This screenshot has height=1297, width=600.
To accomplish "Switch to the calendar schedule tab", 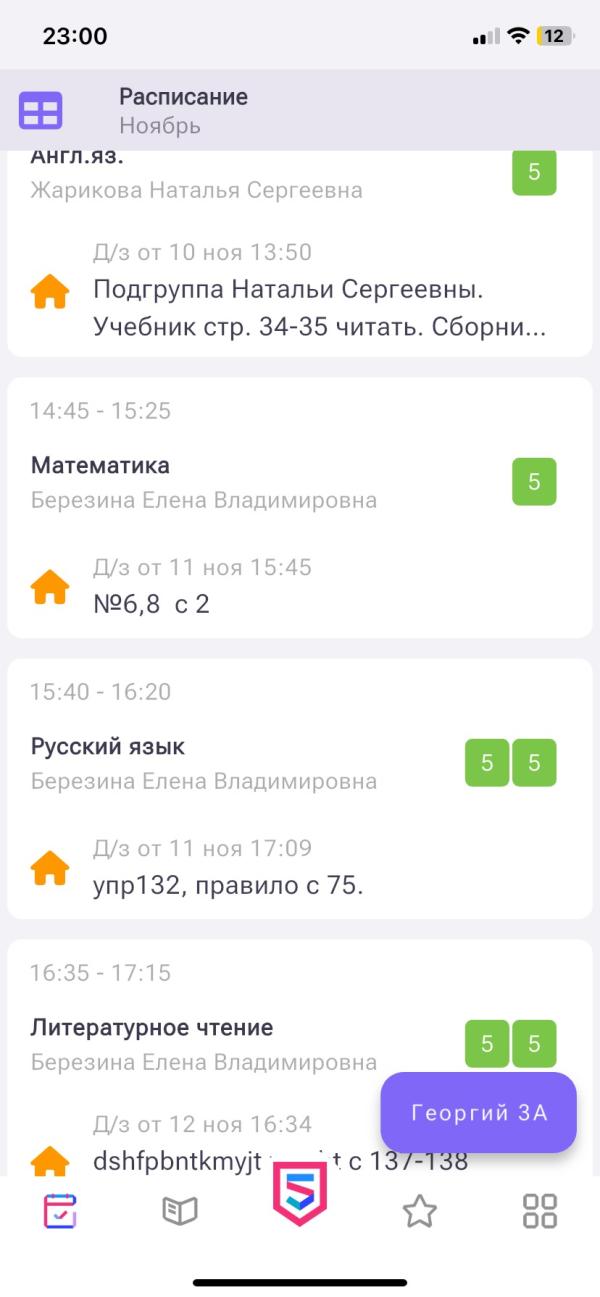I will pyautogui.click(x=60, y=1211).
